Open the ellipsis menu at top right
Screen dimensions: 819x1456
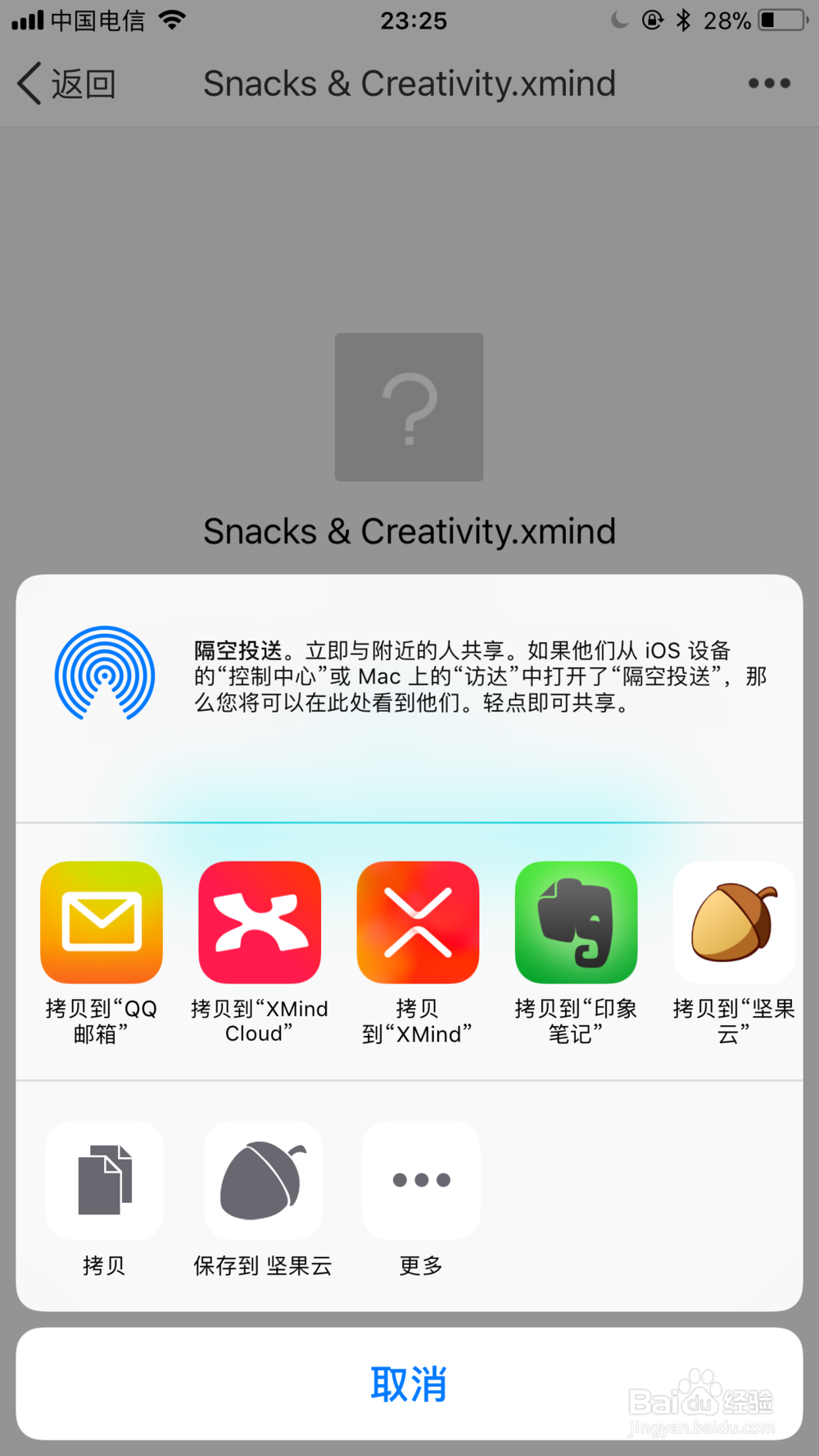[x=768, y=83]
